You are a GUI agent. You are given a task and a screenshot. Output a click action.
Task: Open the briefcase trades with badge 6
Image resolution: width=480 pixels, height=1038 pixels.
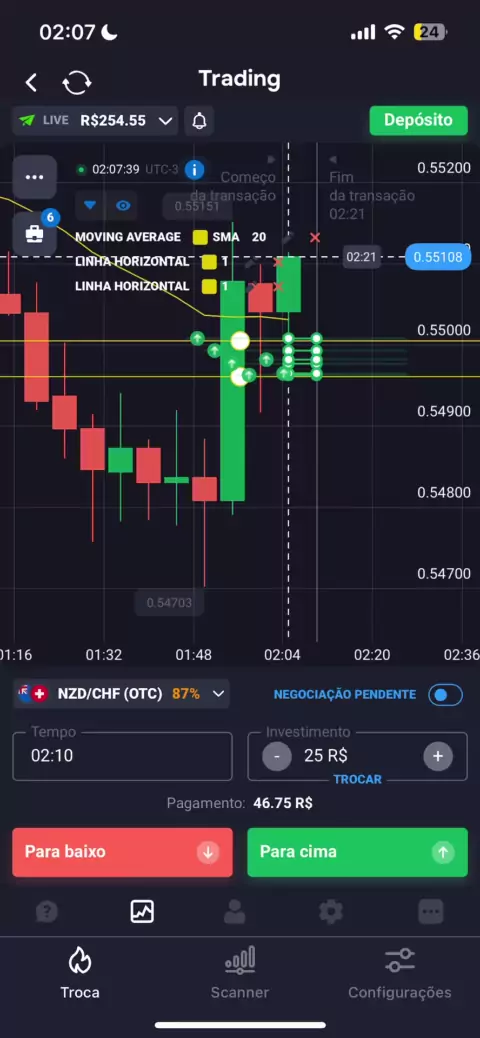tap(34, 232)
